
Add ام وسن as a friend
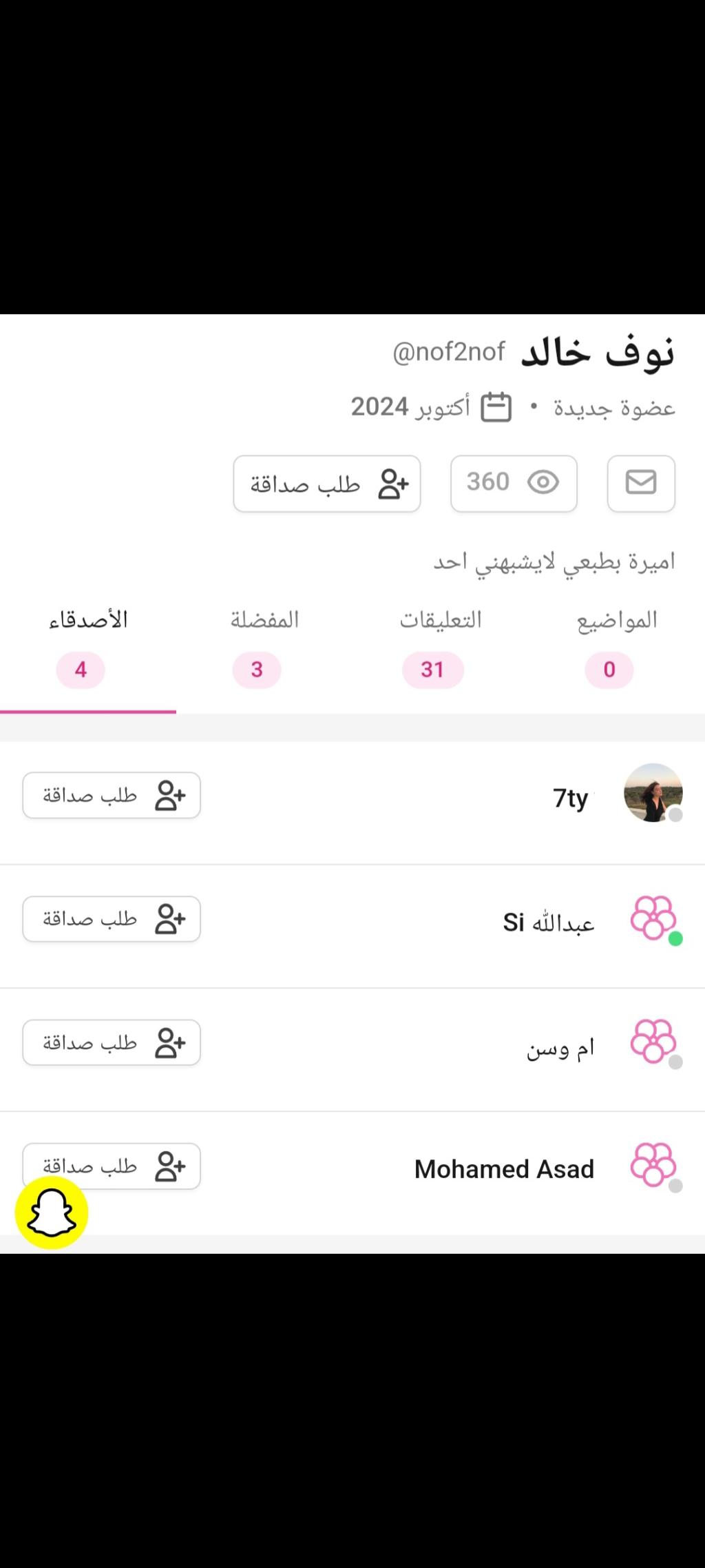(112, 1042)
